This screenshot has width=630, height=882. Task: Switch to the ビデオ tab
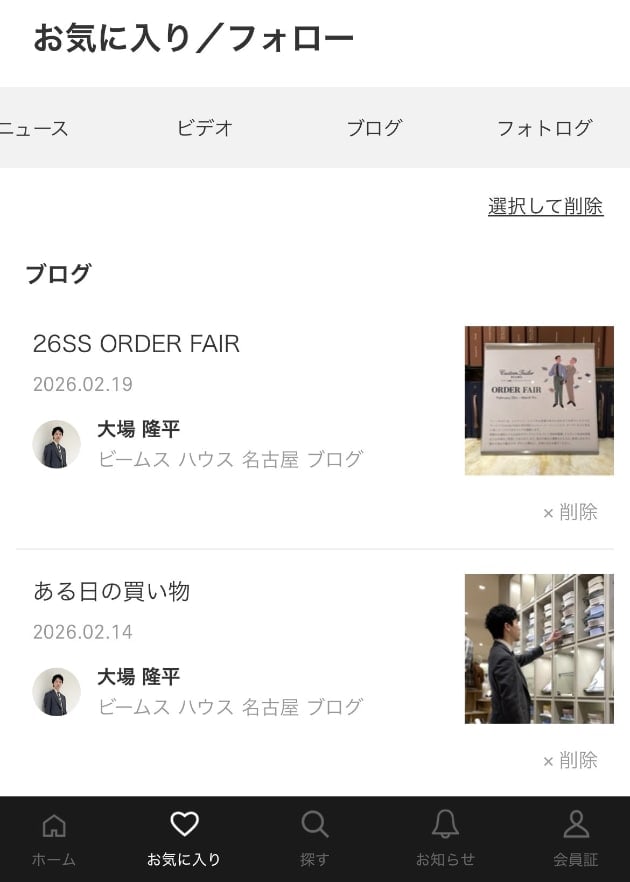(205, 128)
